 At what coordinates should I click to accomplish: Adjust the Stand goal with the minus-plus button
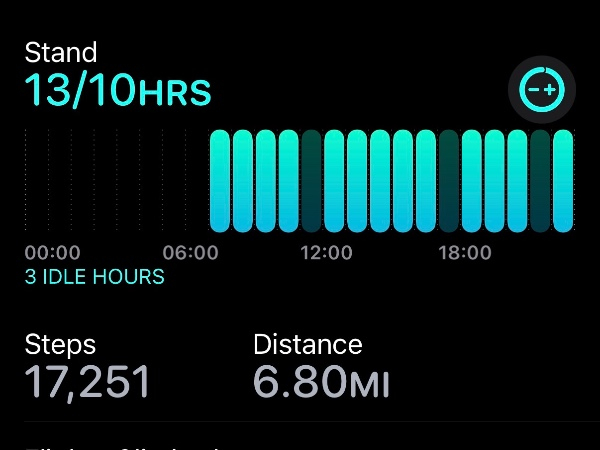pos(541,90)
